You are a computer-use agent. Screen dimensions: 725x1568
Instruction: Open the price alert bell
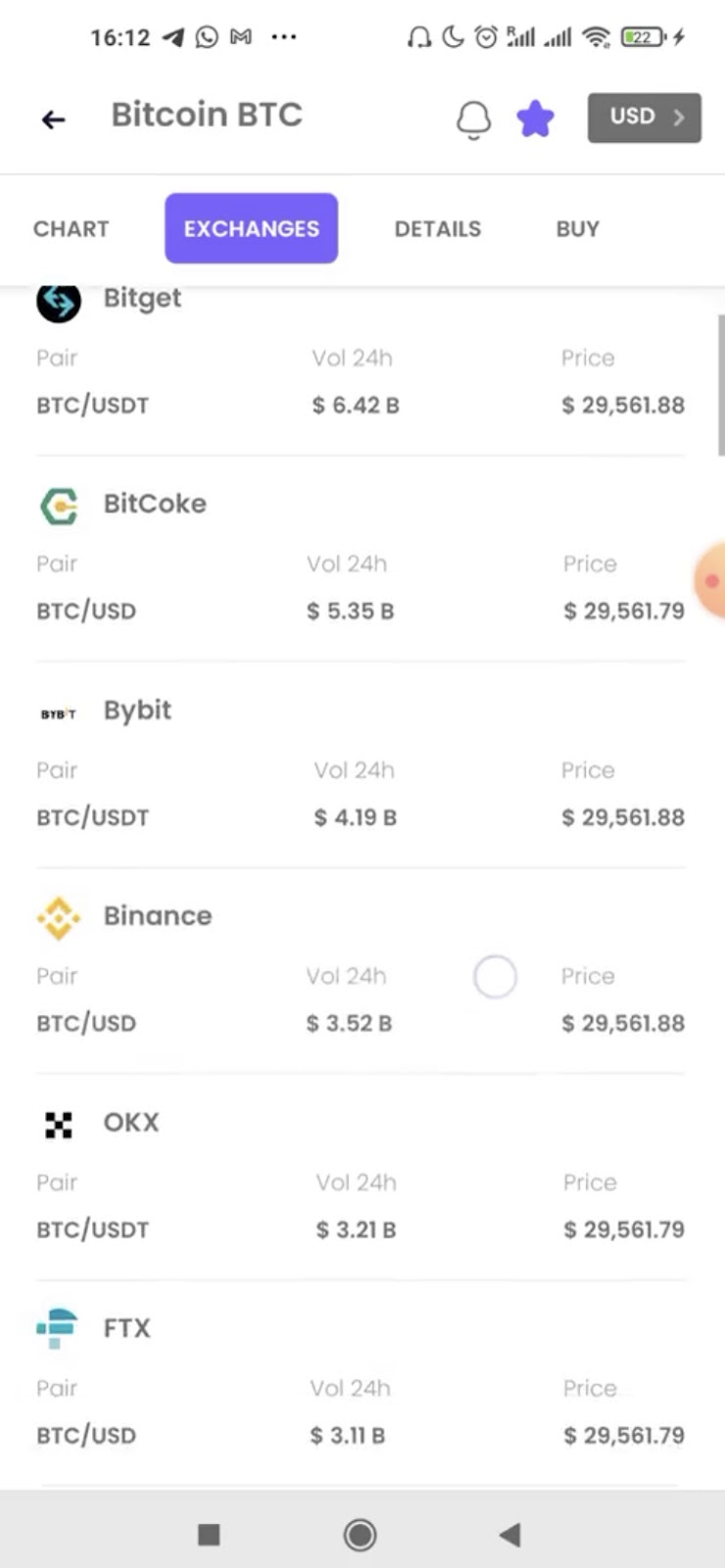click(473, 120)
